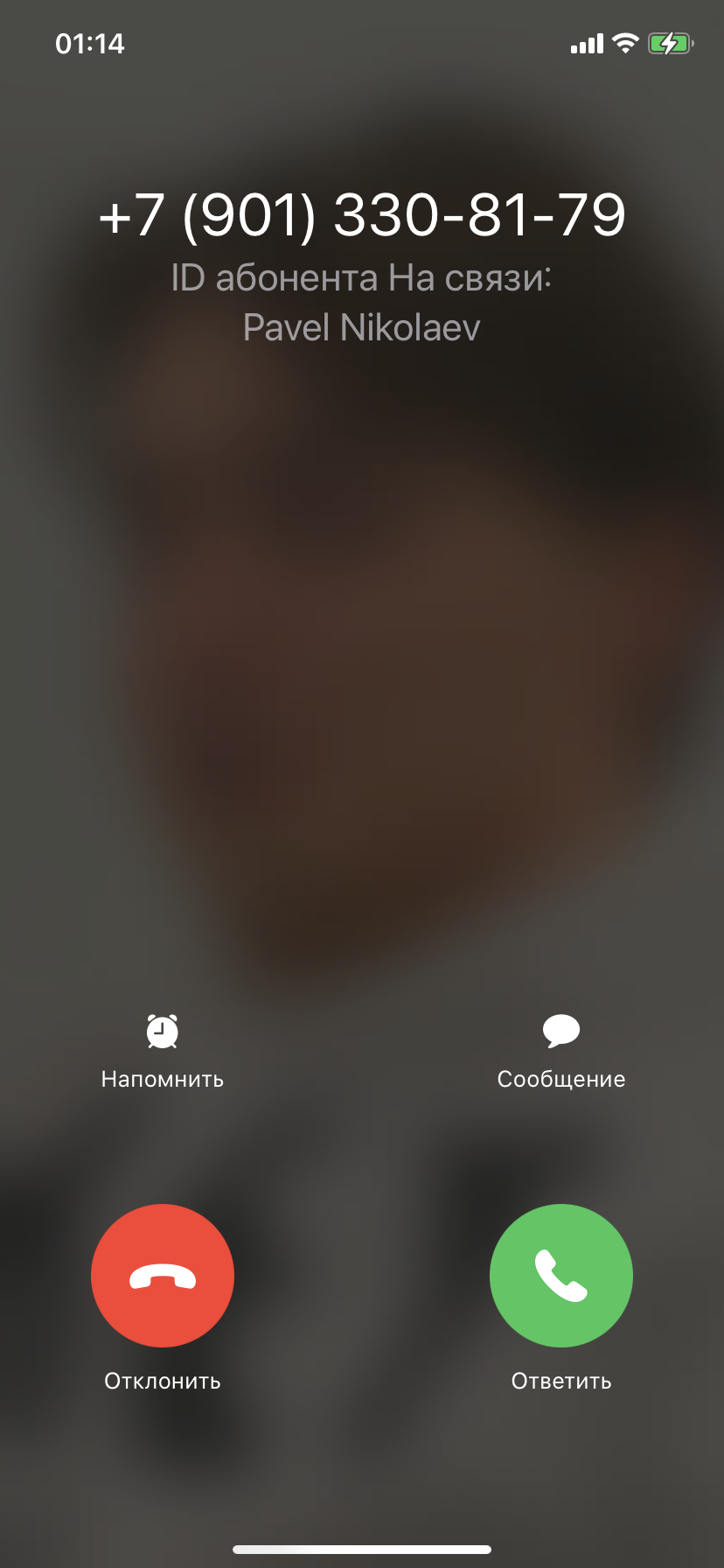Answer the incoming call
Viewport: 724px width, 1568px height.
click(560, 1275)
